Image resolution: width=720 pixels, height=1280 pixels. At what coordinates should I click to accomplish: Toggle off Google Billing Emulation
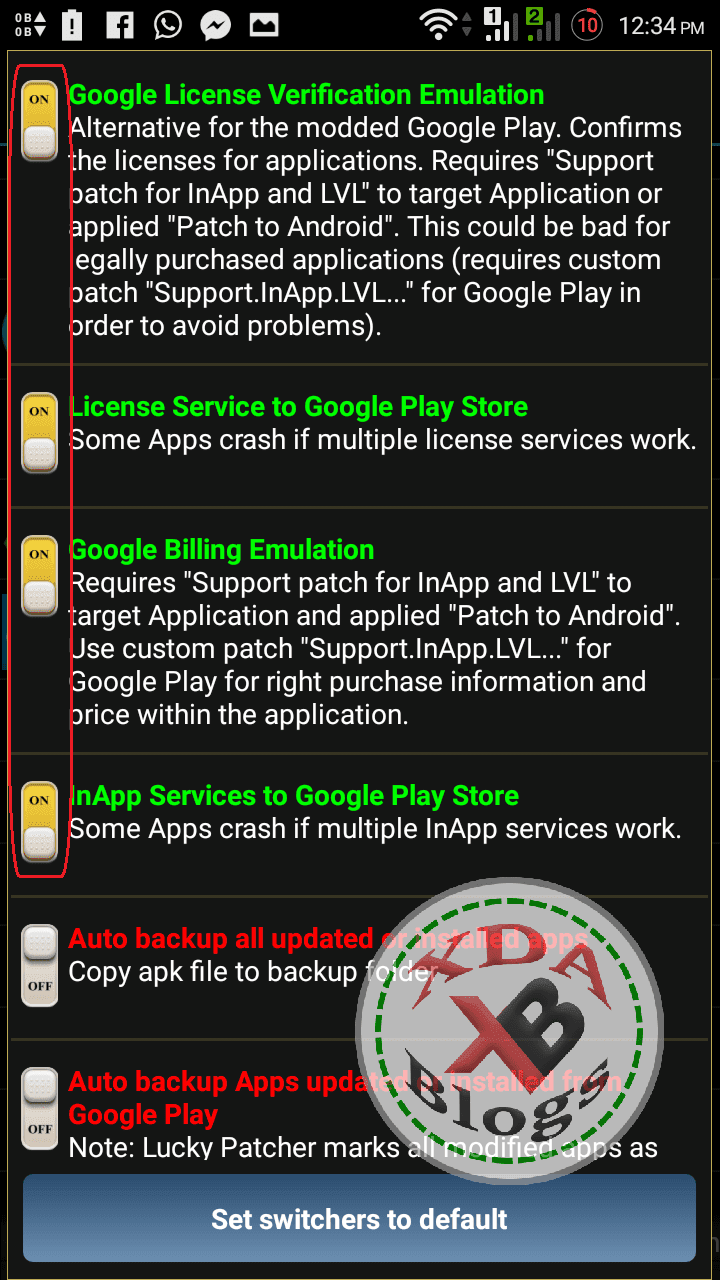[x=39, y=575]
